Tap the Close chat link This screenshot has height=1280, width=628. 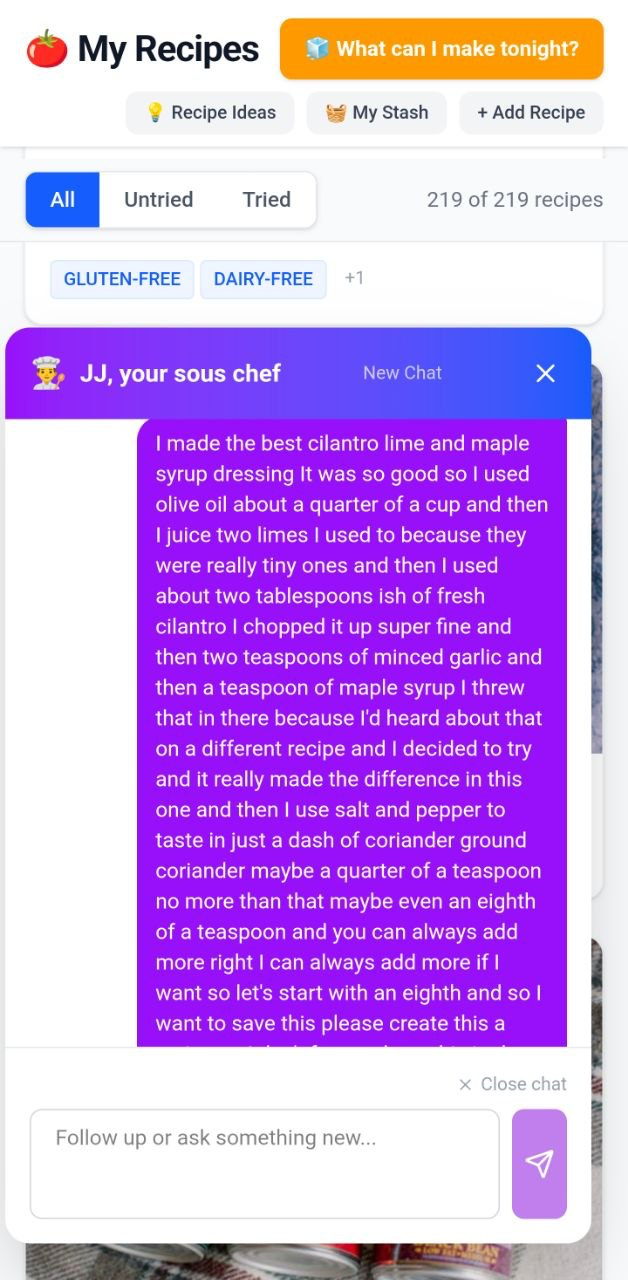click(x=512, y=1084)
